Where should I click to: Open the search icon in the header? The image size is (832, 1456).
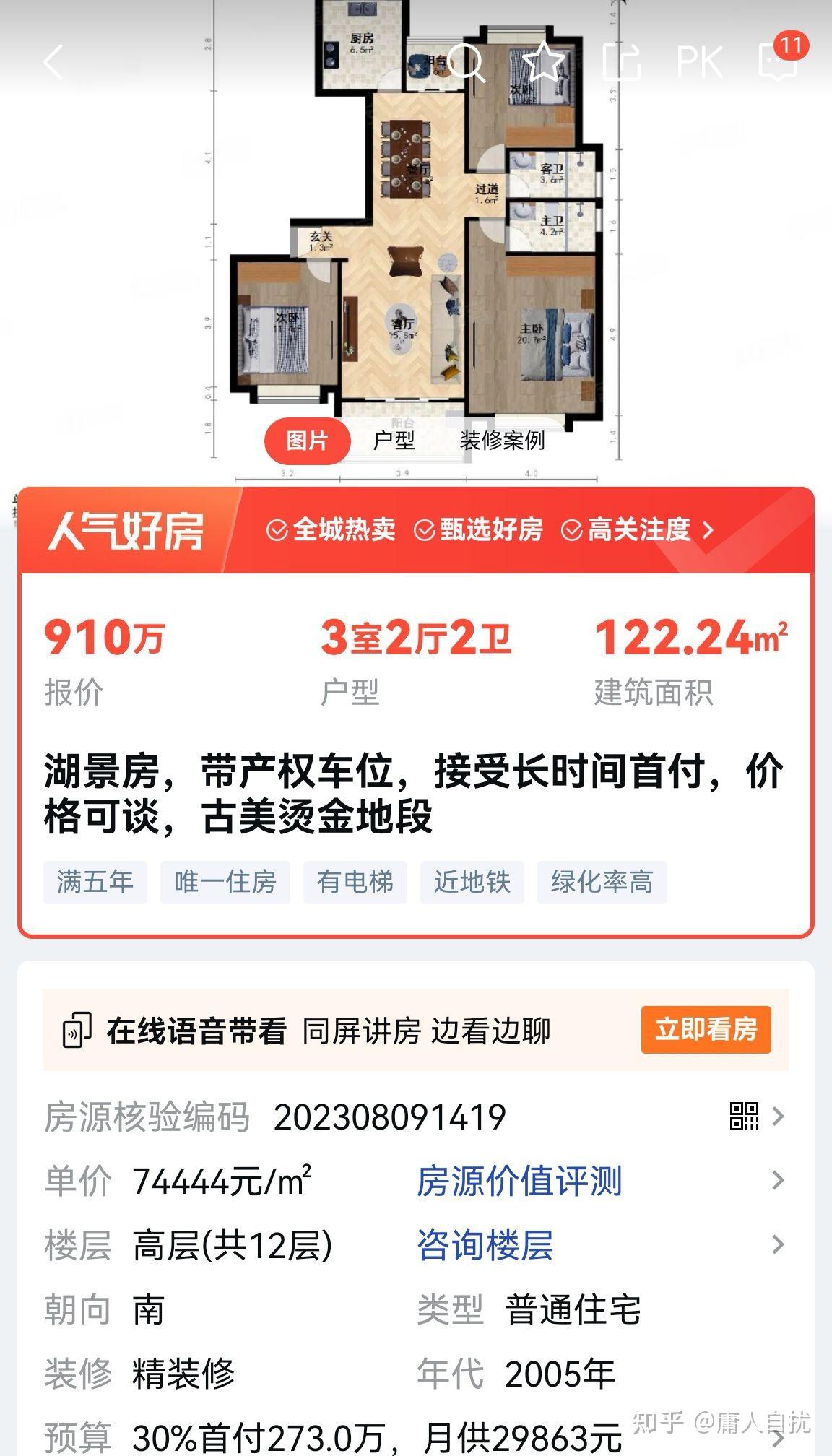tap(466, 62)
